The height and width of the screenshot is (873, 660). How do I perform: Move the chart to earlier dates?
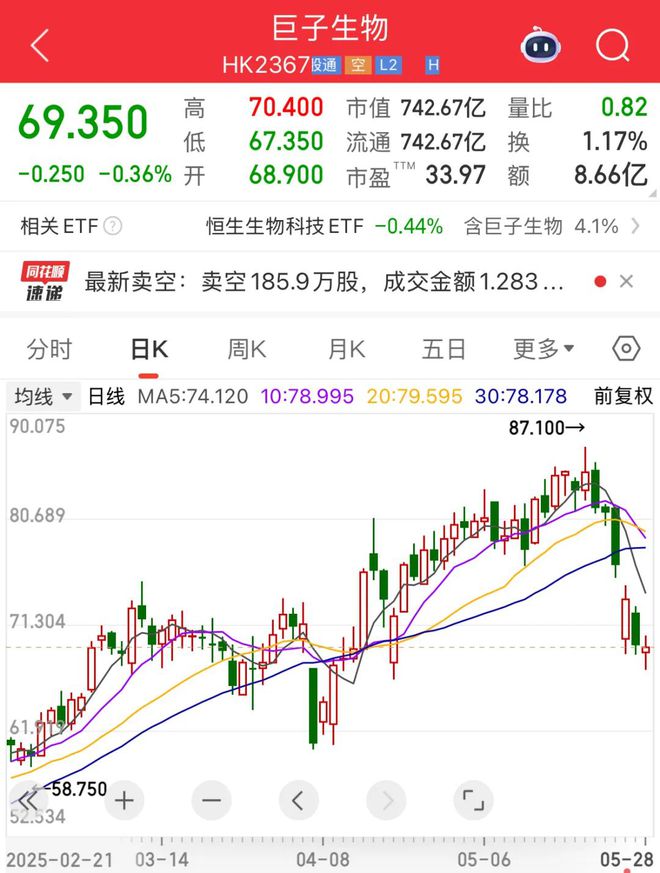coord(297,800)
